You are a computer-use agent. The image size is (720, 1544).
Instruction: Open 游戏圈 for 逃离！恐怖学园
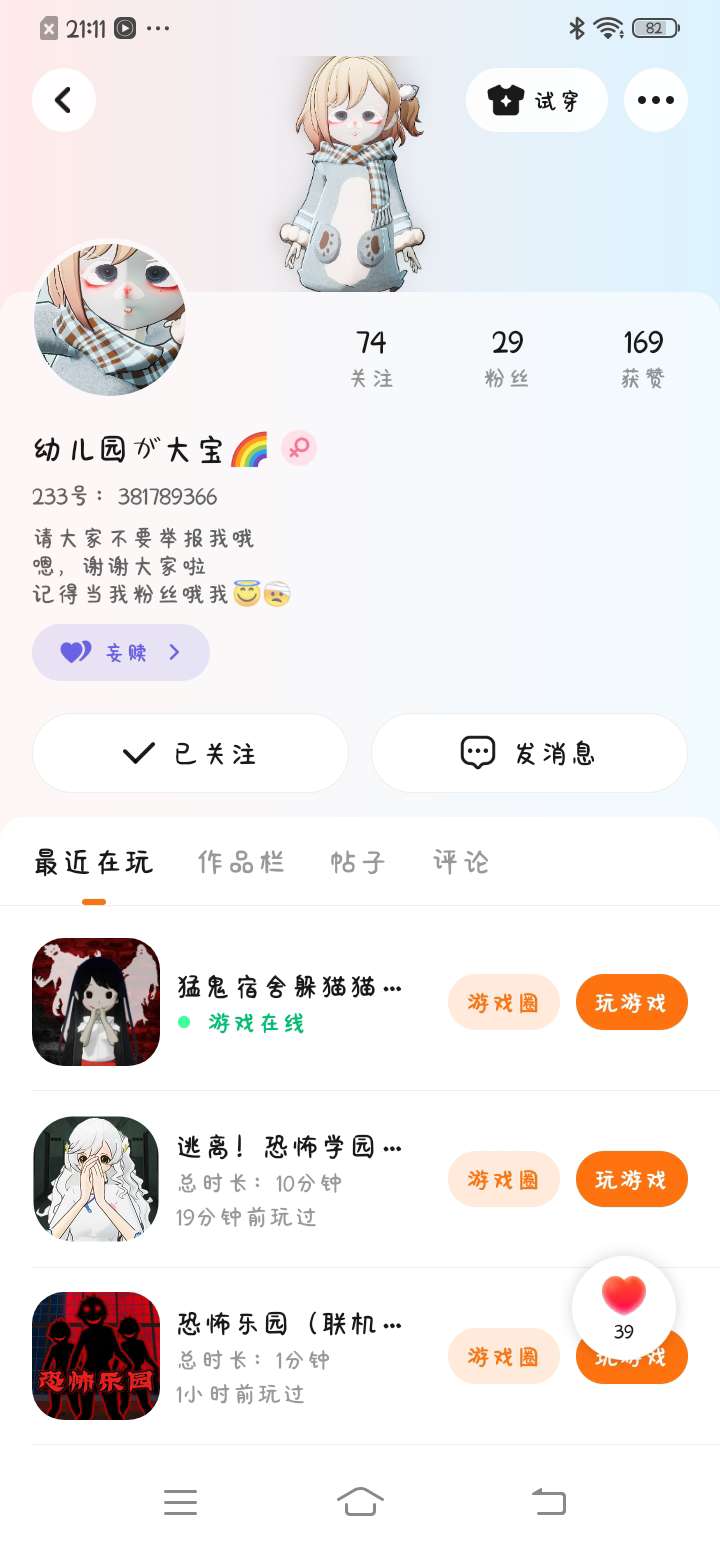point(503,1179)
